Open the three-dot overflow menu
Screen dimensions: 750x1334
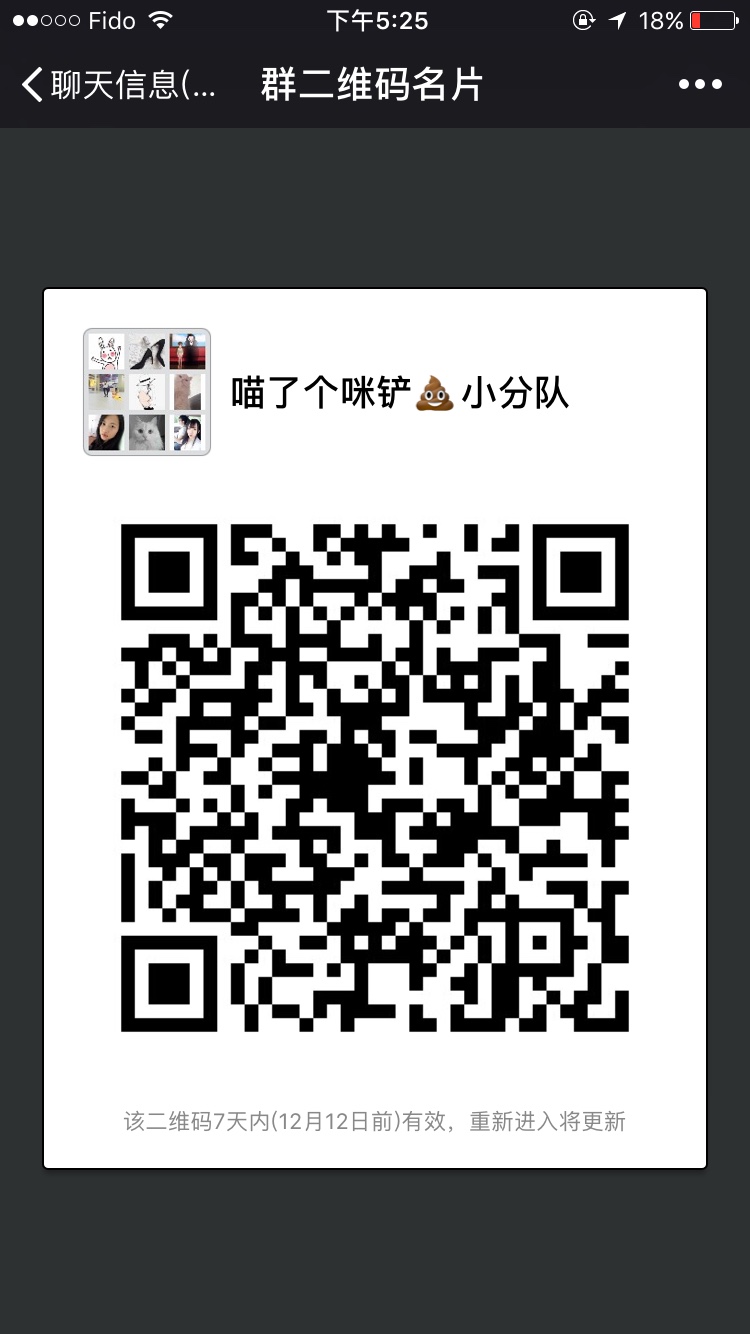[700, 85]
